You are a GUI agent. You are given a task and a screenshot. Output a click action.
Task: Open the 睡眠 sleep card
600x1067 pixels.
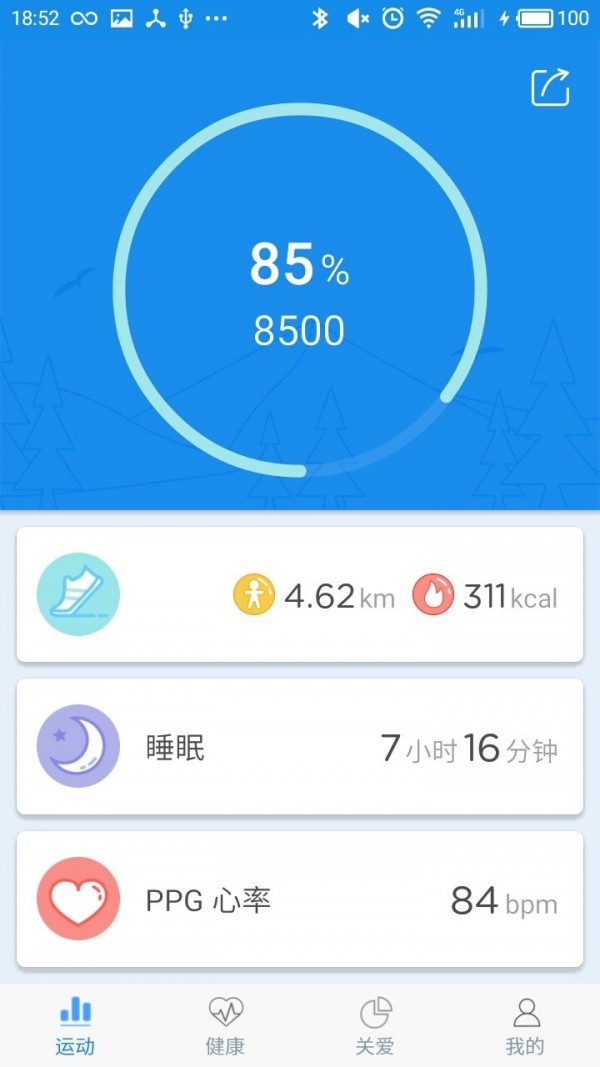pos(300,748)
